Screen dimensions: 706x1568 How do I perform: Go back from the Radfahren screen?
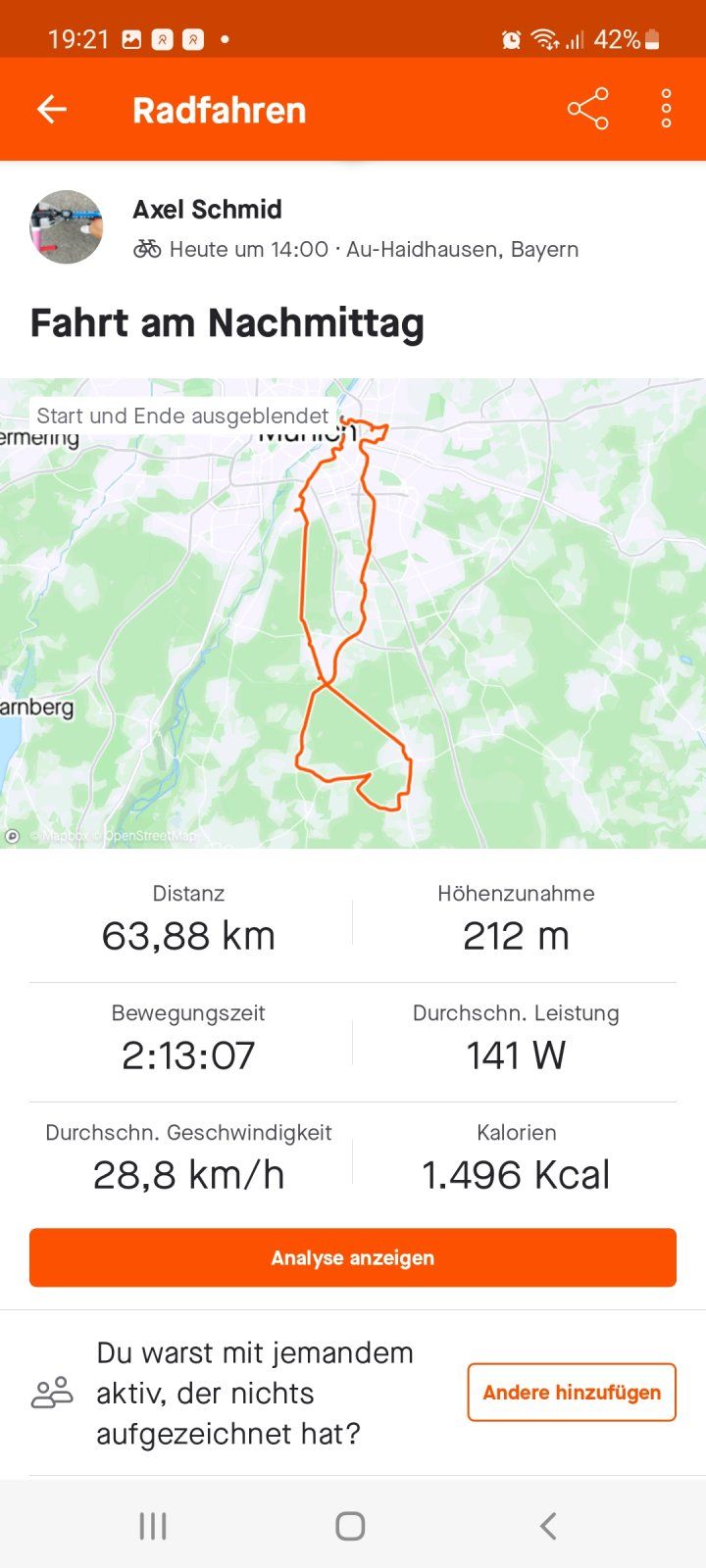pyautogui.click(x=52, y=110)
